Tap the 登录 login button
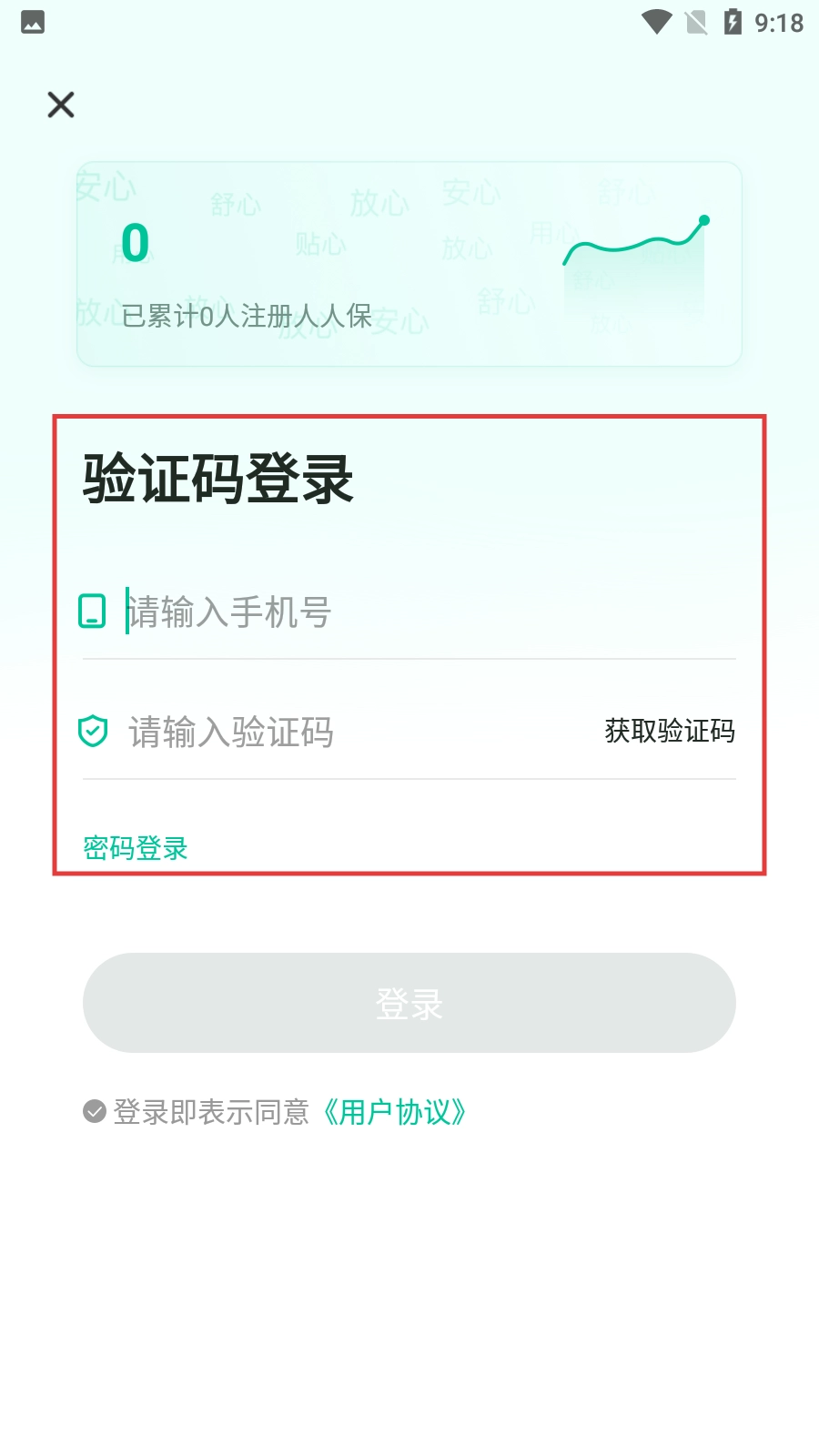 (409, 1003)
